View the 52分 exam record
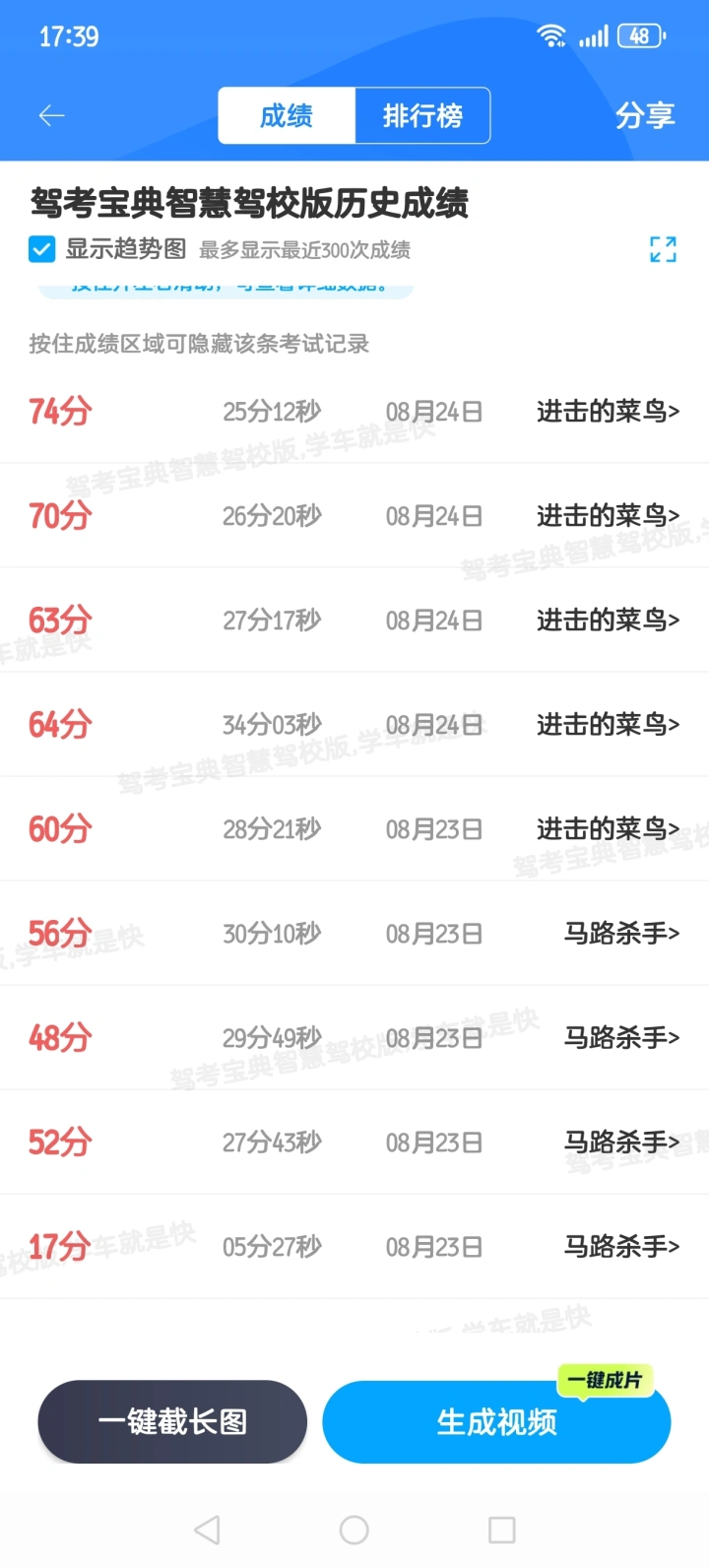The image size is (709, 1568). 354,1143
